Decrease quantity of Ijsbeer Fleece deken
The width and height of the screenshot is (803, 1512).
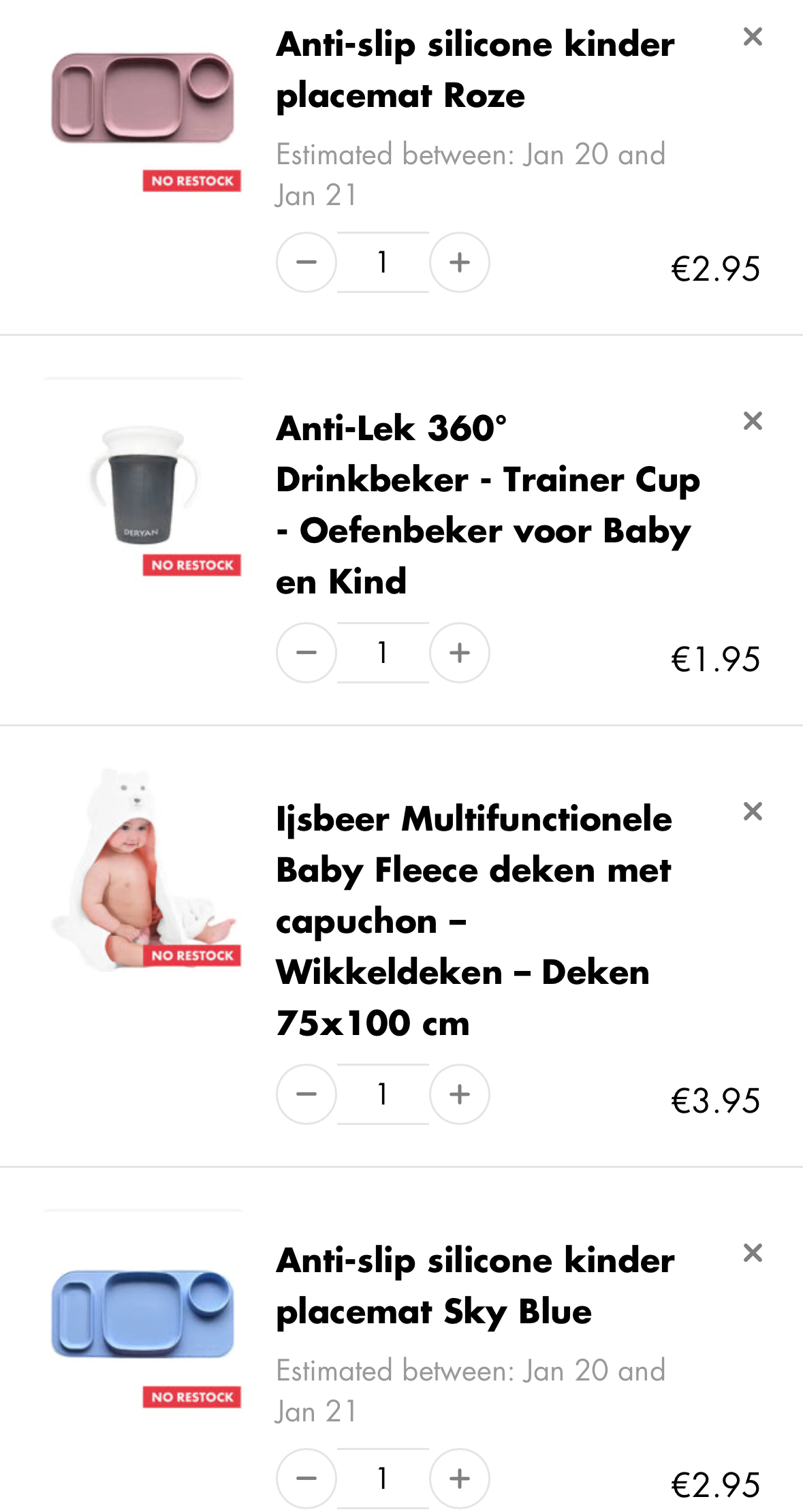[x=306, y=1094]
